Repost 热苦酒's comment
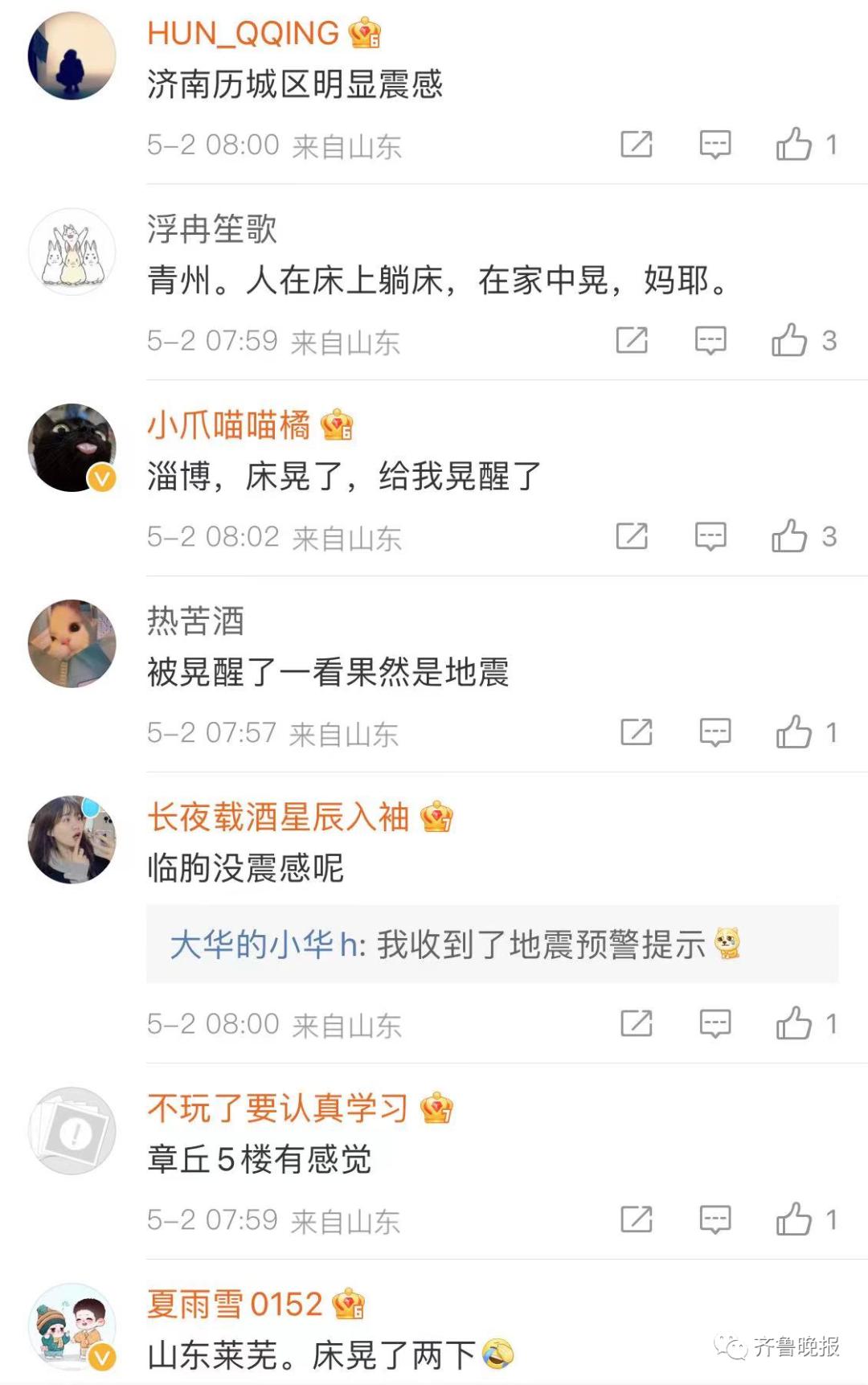Viewport: 868px width, 1385px height. [637, 732]
